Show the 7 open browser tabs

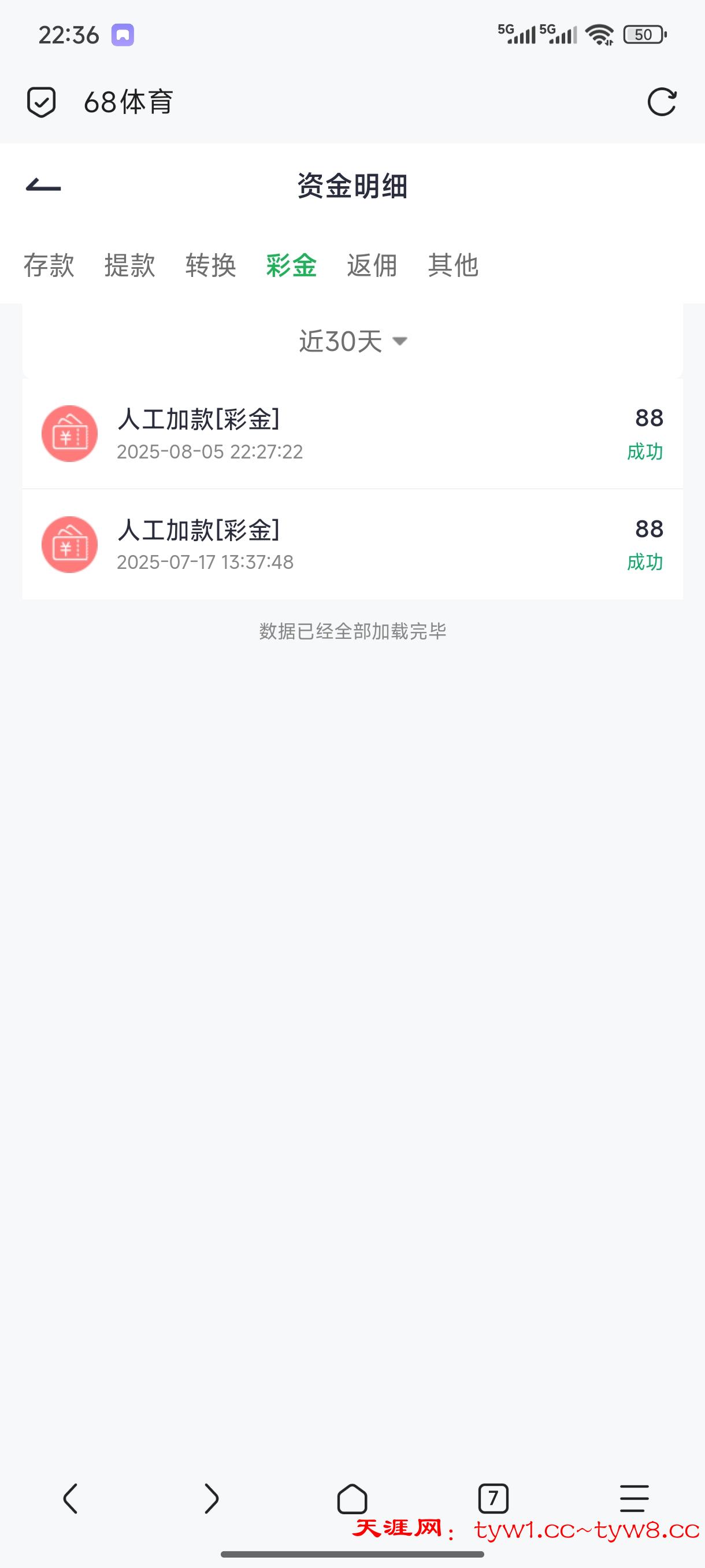[493, 1498]
